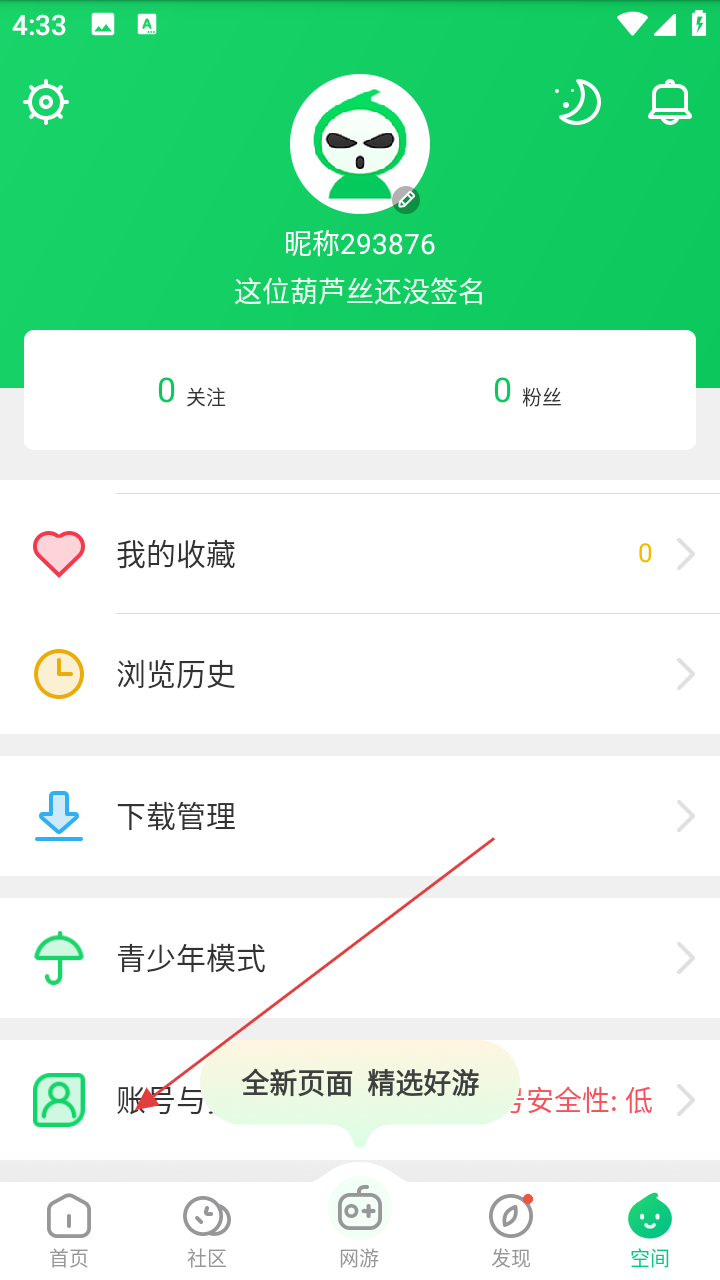The height and width of the screenshot is (1280, 720).
Task: Switch to the 网游 online games tab
Action: [359, 1225]
